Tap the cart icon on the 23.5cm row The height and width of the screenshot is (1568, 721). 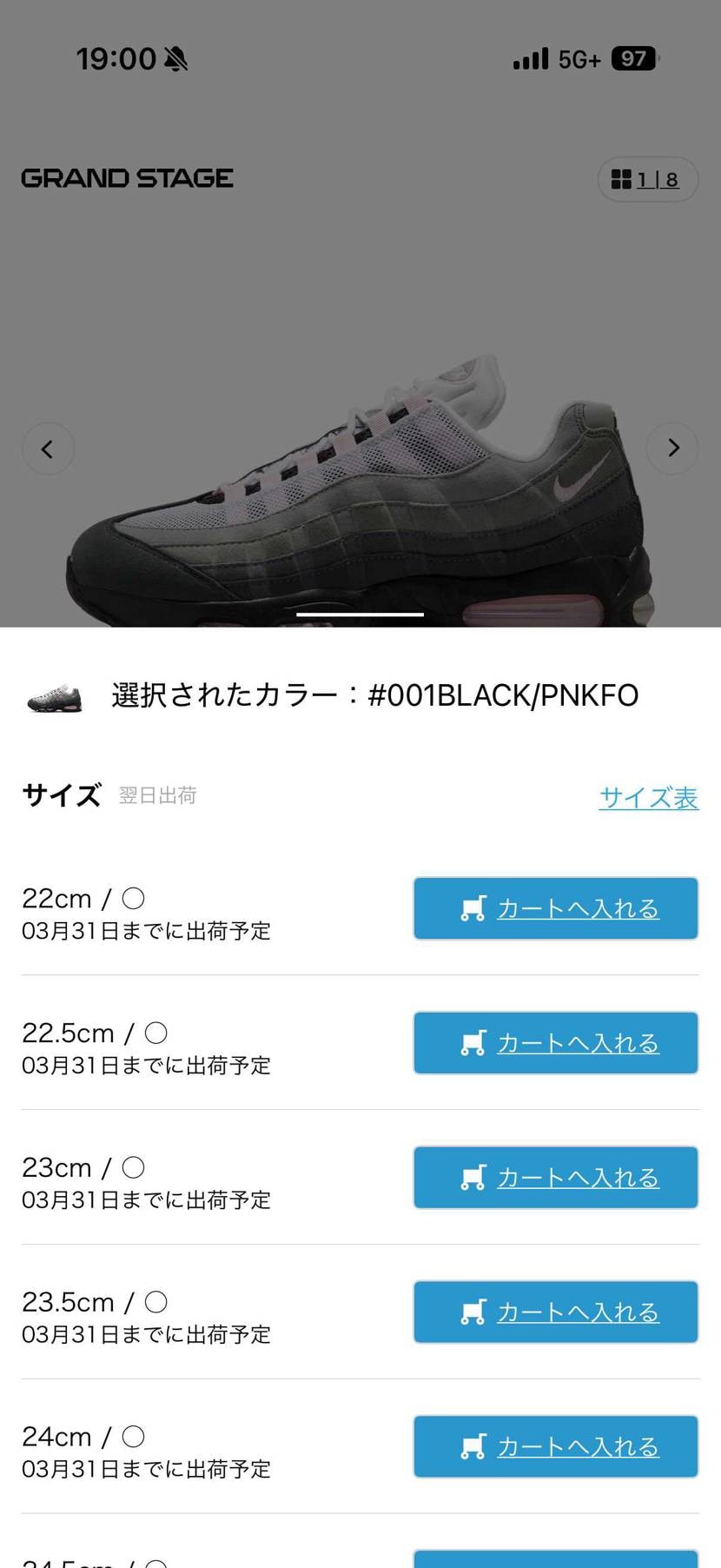[x=473, y=1312]
